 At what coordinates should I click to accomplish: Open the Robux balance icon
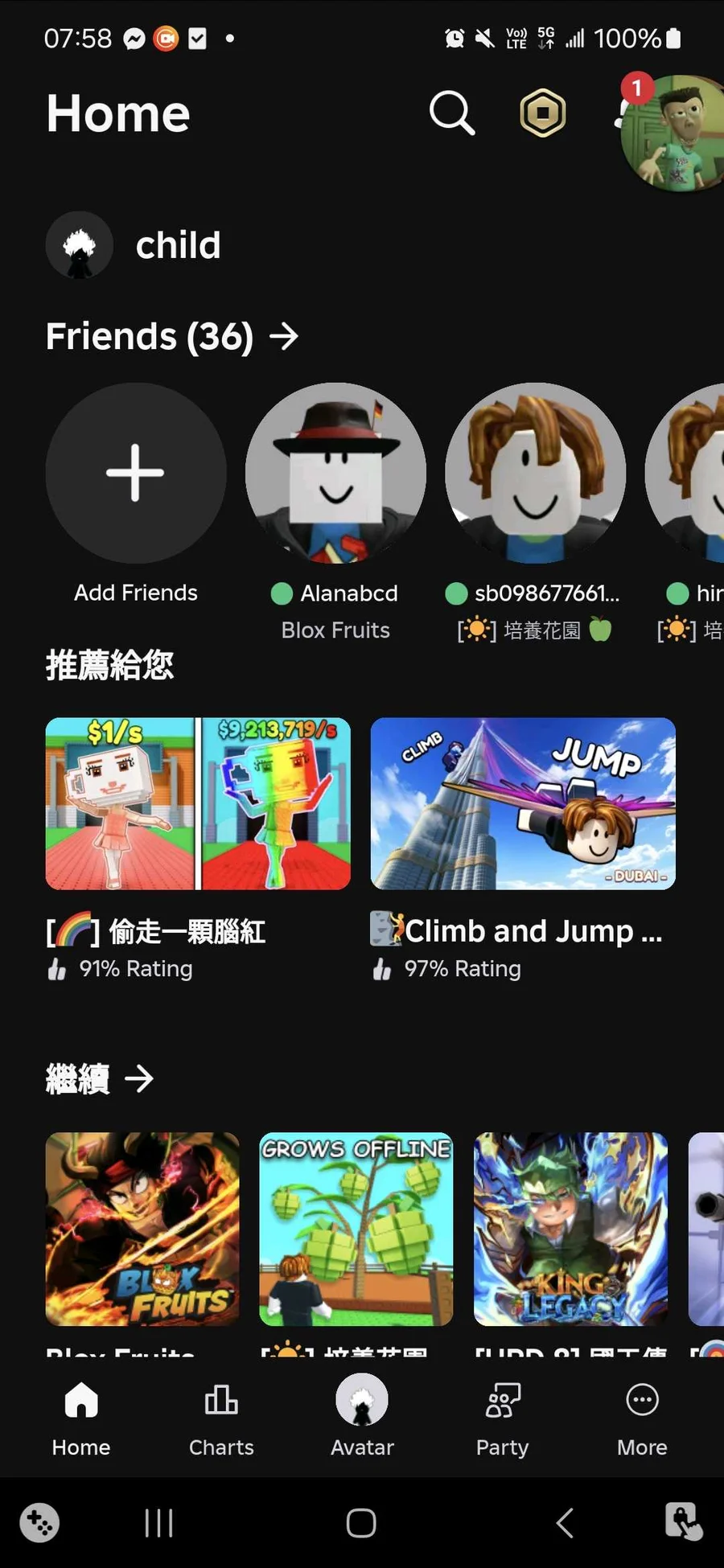[x=543, y=113]
